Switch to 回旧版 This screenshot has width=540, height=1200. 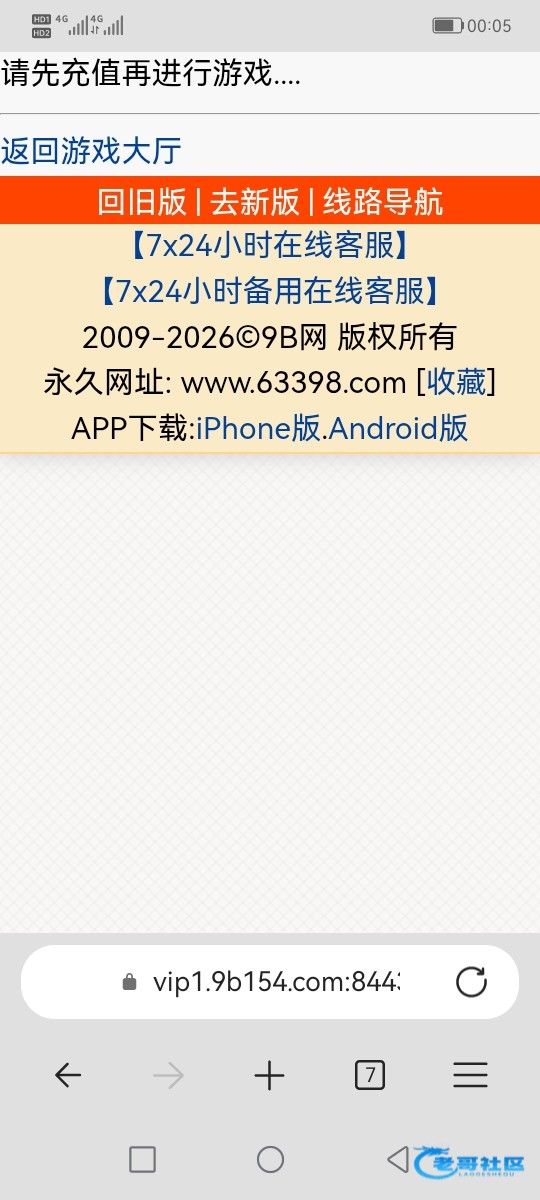142,201
